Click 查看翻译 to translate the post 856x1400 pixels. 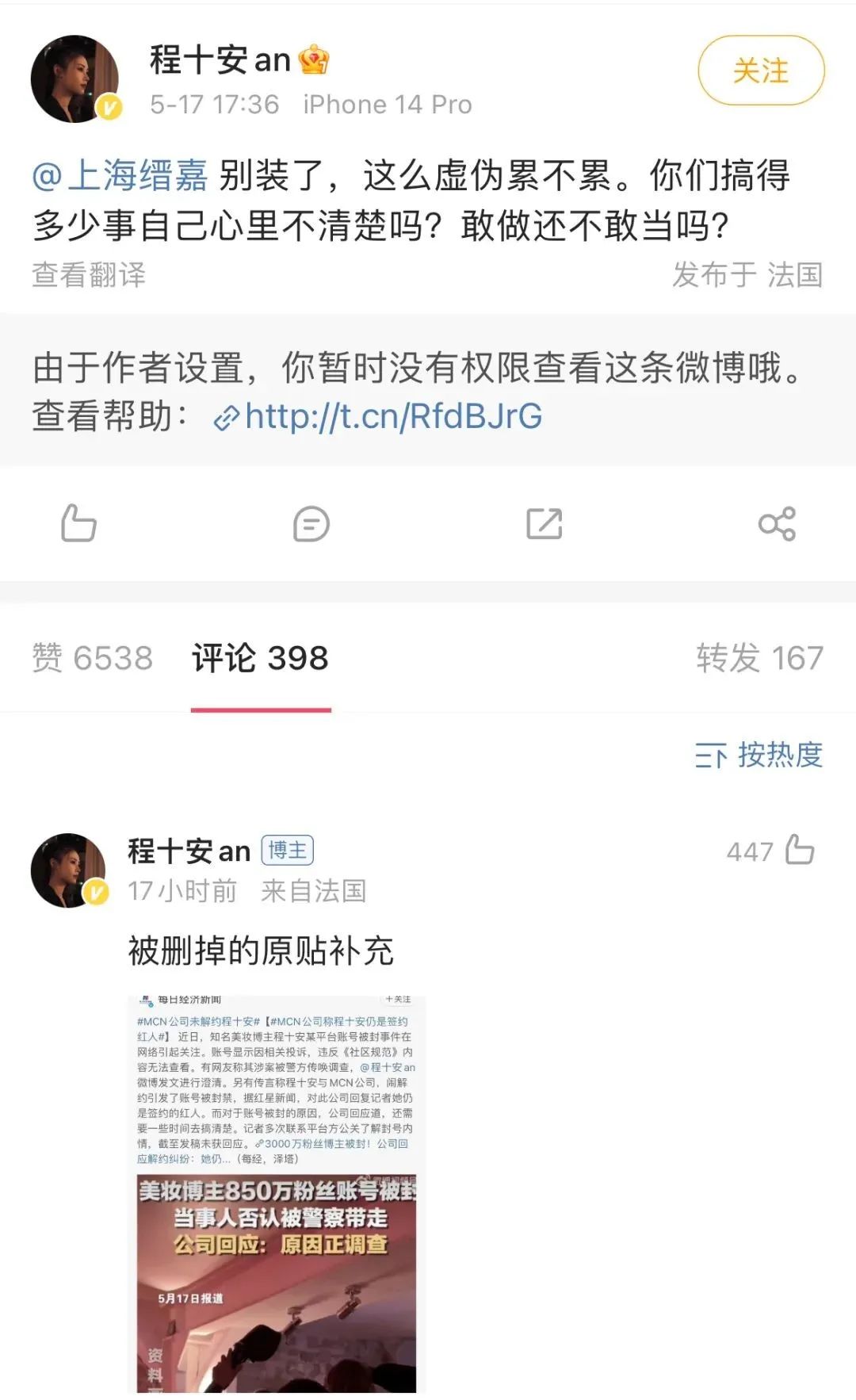[x=90, y=276]
